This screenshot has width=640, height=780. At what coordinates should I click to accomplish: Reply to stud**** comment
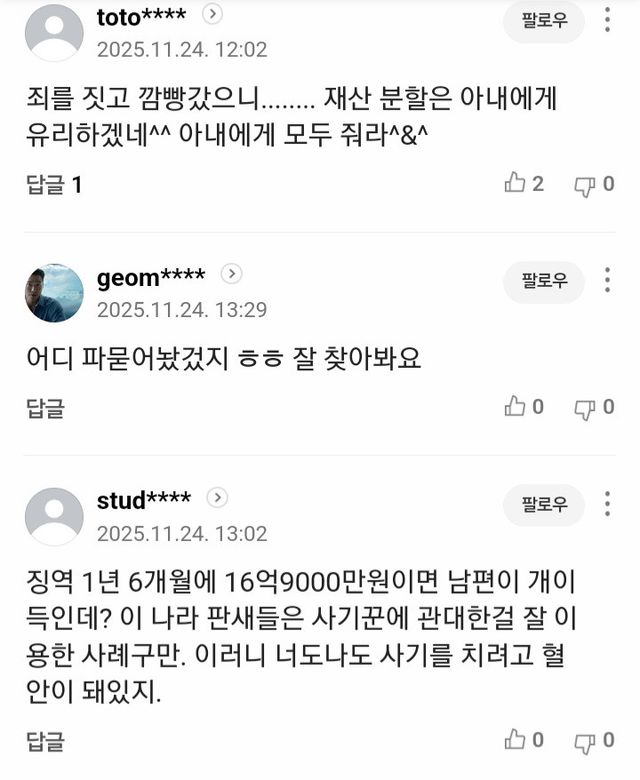click(44, 741)
